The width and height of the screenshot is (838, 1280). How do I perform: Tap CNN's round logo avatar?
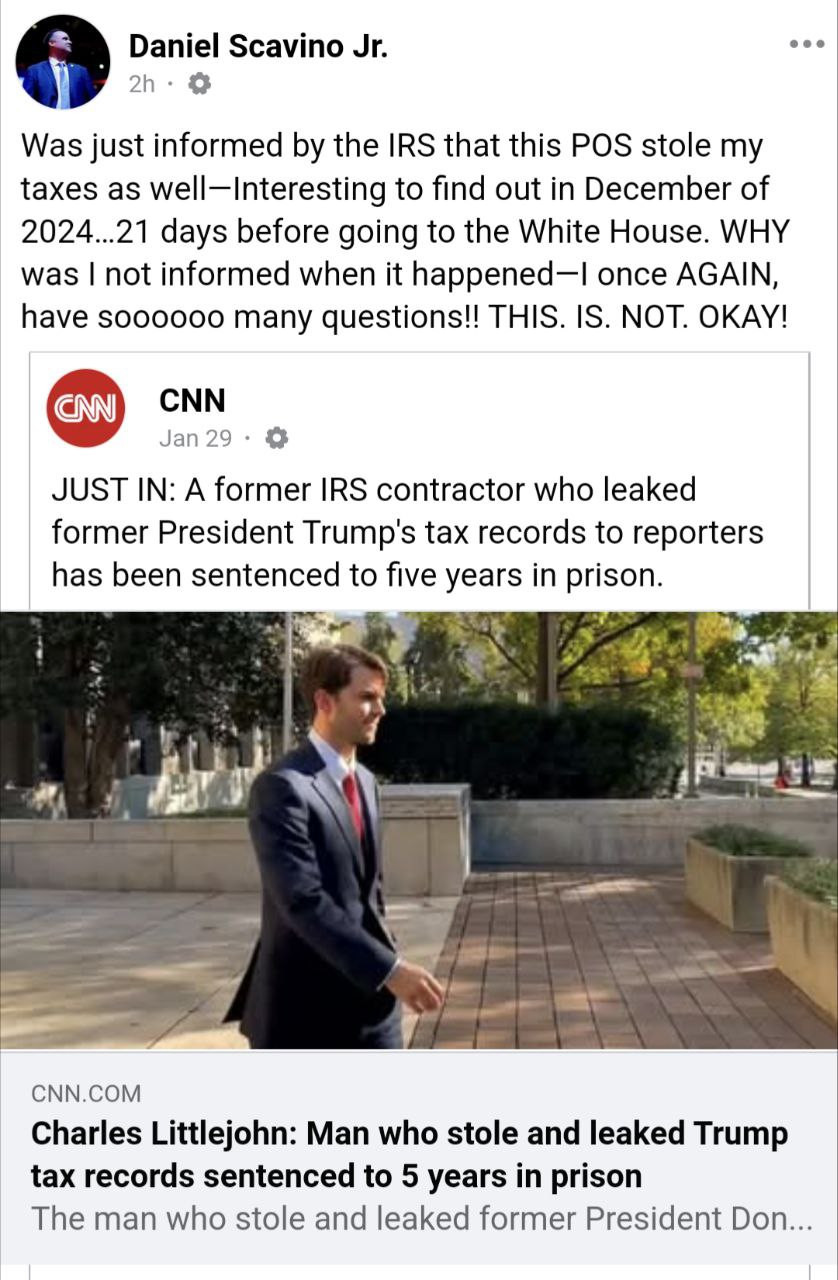point(86,408)
